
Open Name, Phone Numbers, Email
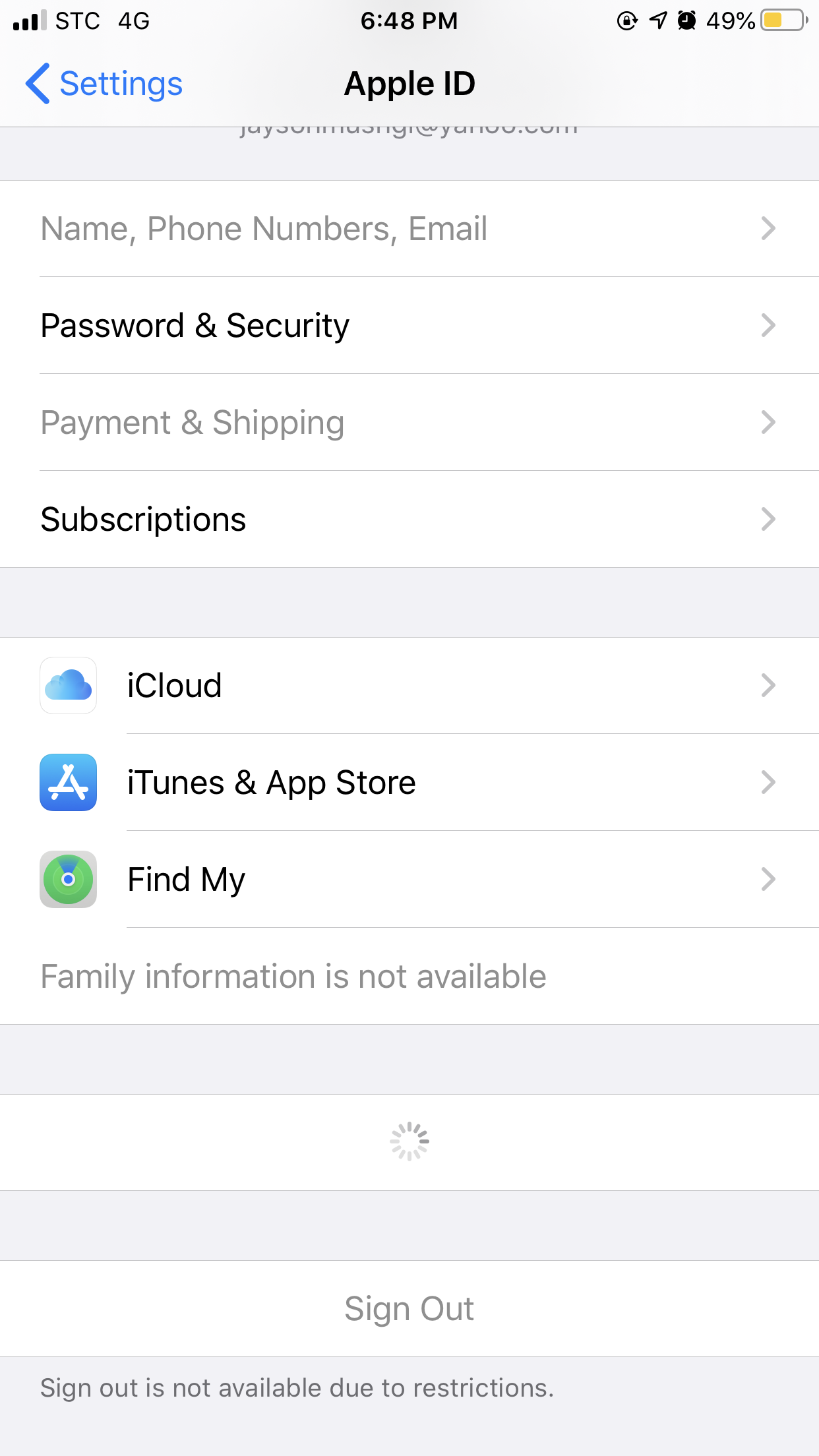[x=409, y=229]
